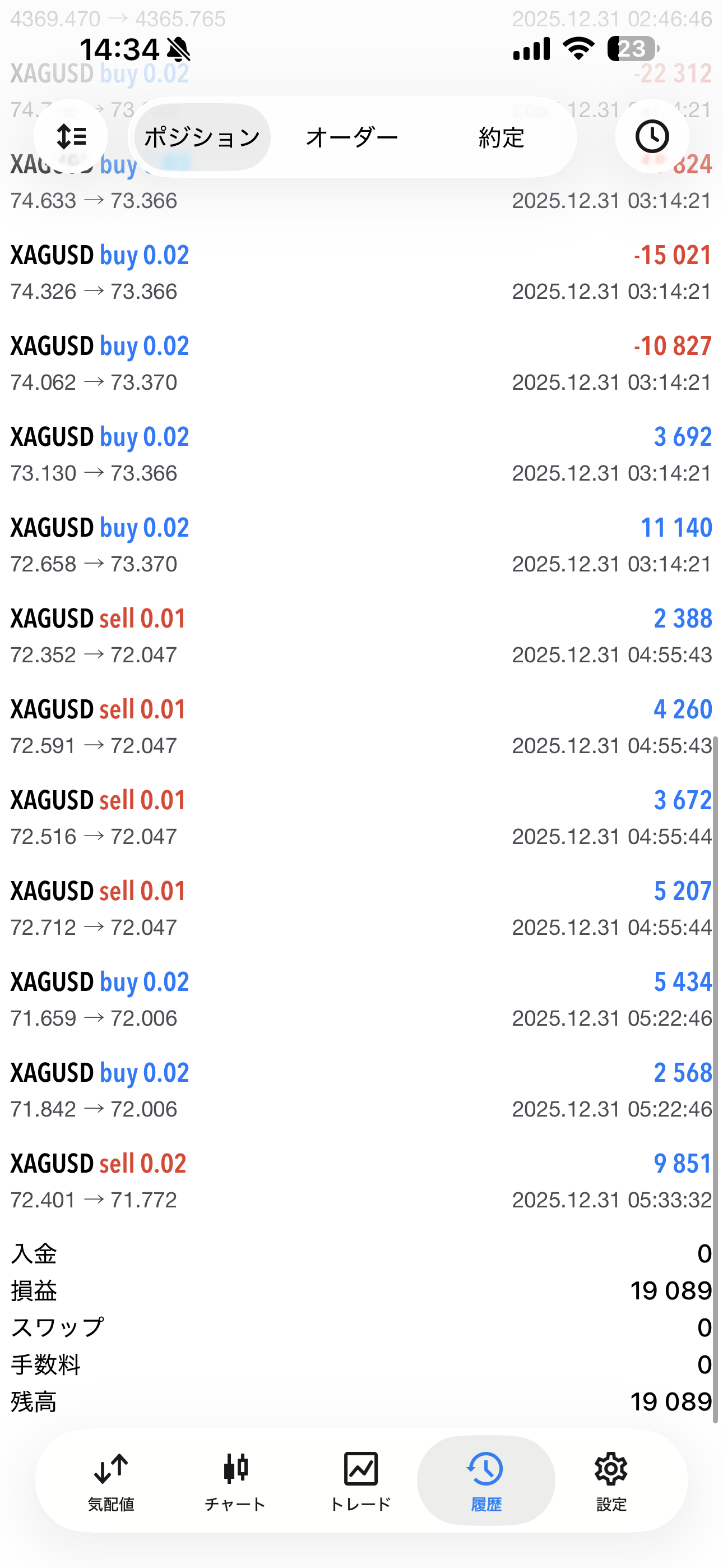Image resolution: width=723 pixels, height=1568 pixels.
Task: Expand the XAGUSD sell trade with 4 260
Action: point(361,727)
